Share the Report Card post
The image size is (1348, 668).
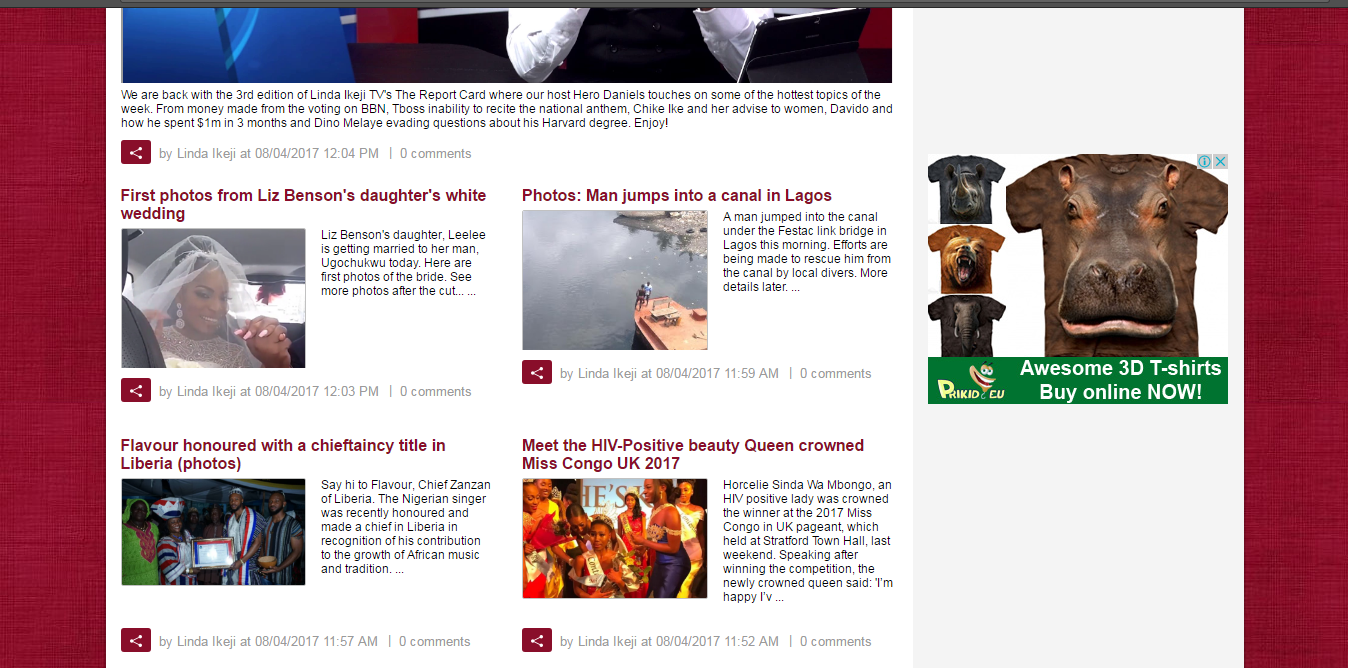pyautogui.click(x=136, y=153)
